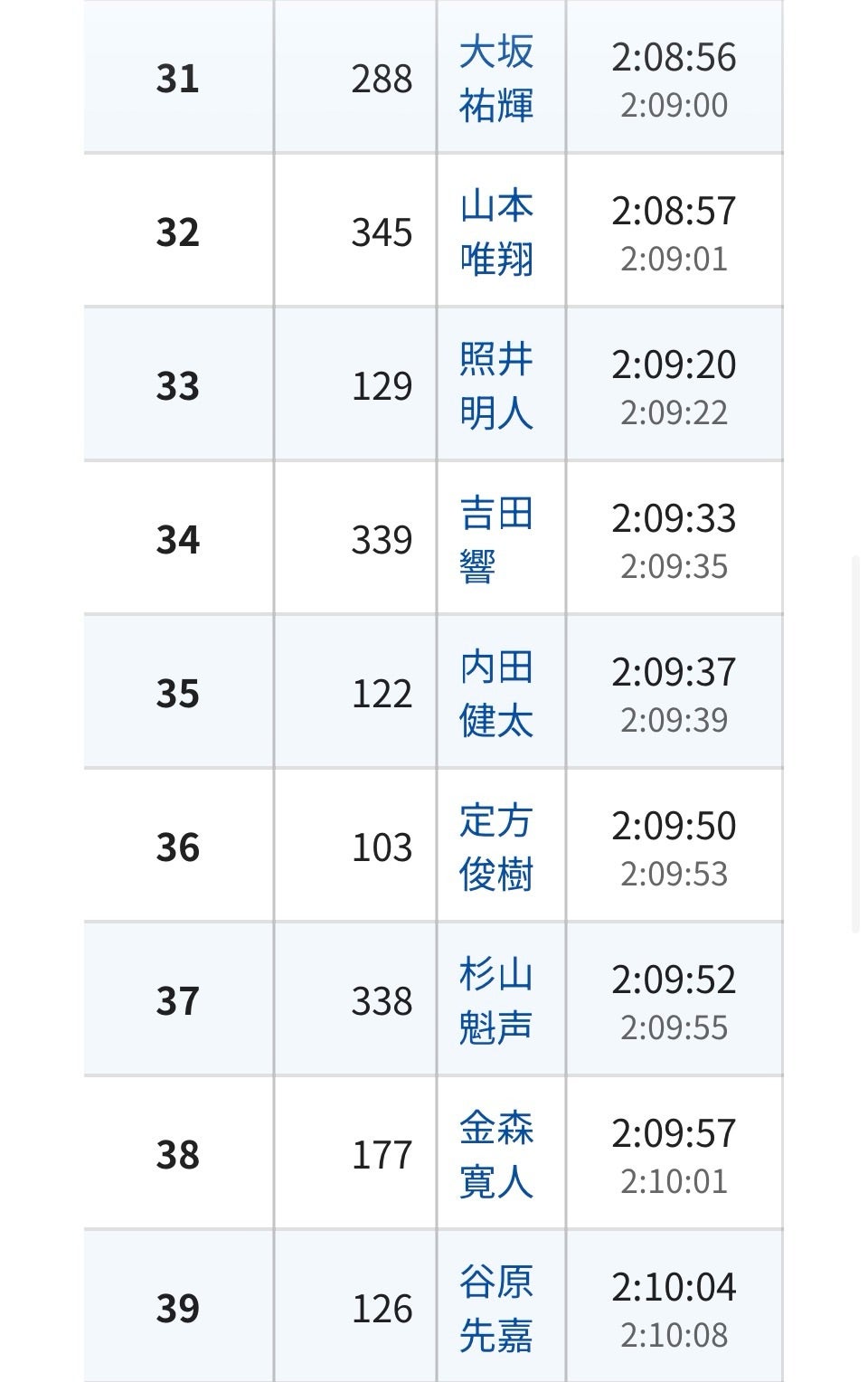Open runner 杉山魁声's profile link
868x1382 pixels.
point(495,1001)
